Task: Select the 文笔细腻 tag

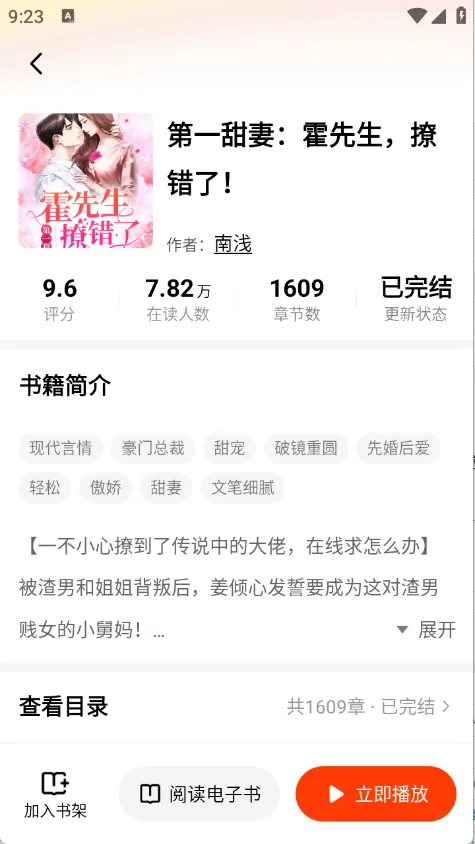Action: (x=242, y=488)
